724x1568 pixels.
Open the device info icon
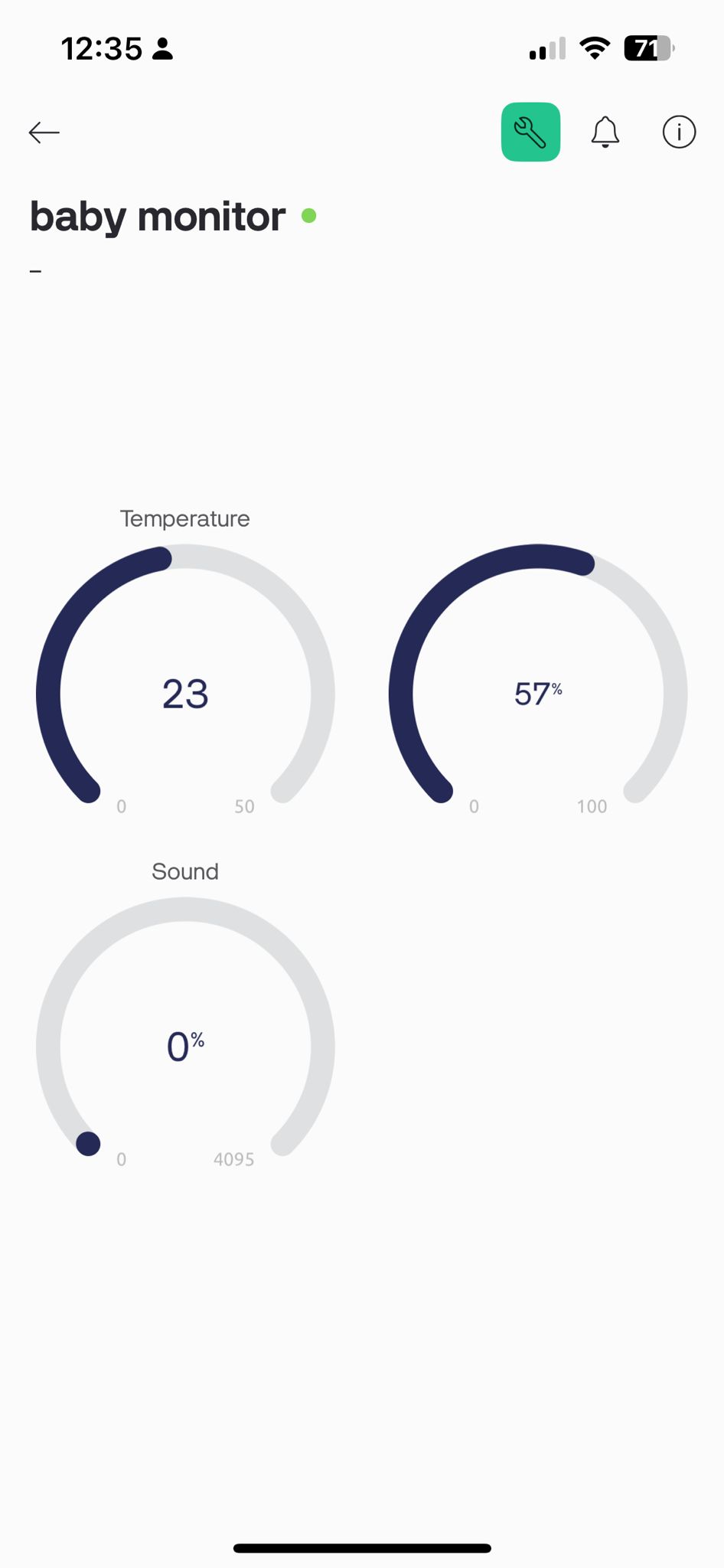tap(679, 132)
